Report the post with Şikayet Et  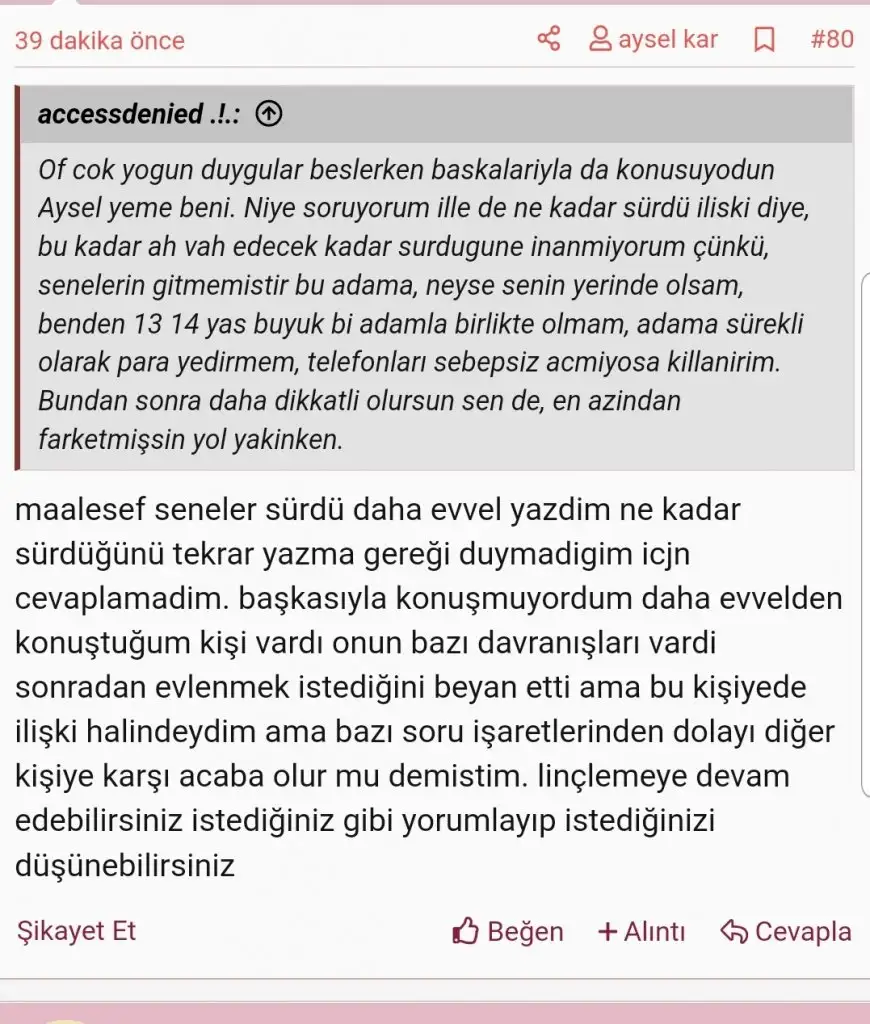76,931
